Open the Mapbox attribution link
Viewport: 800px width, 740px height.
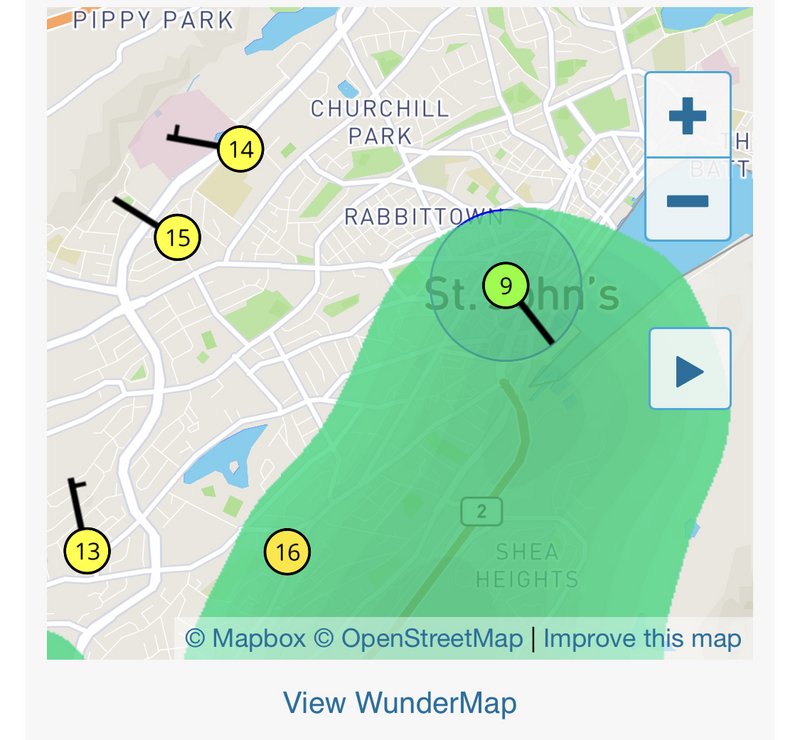245,638
